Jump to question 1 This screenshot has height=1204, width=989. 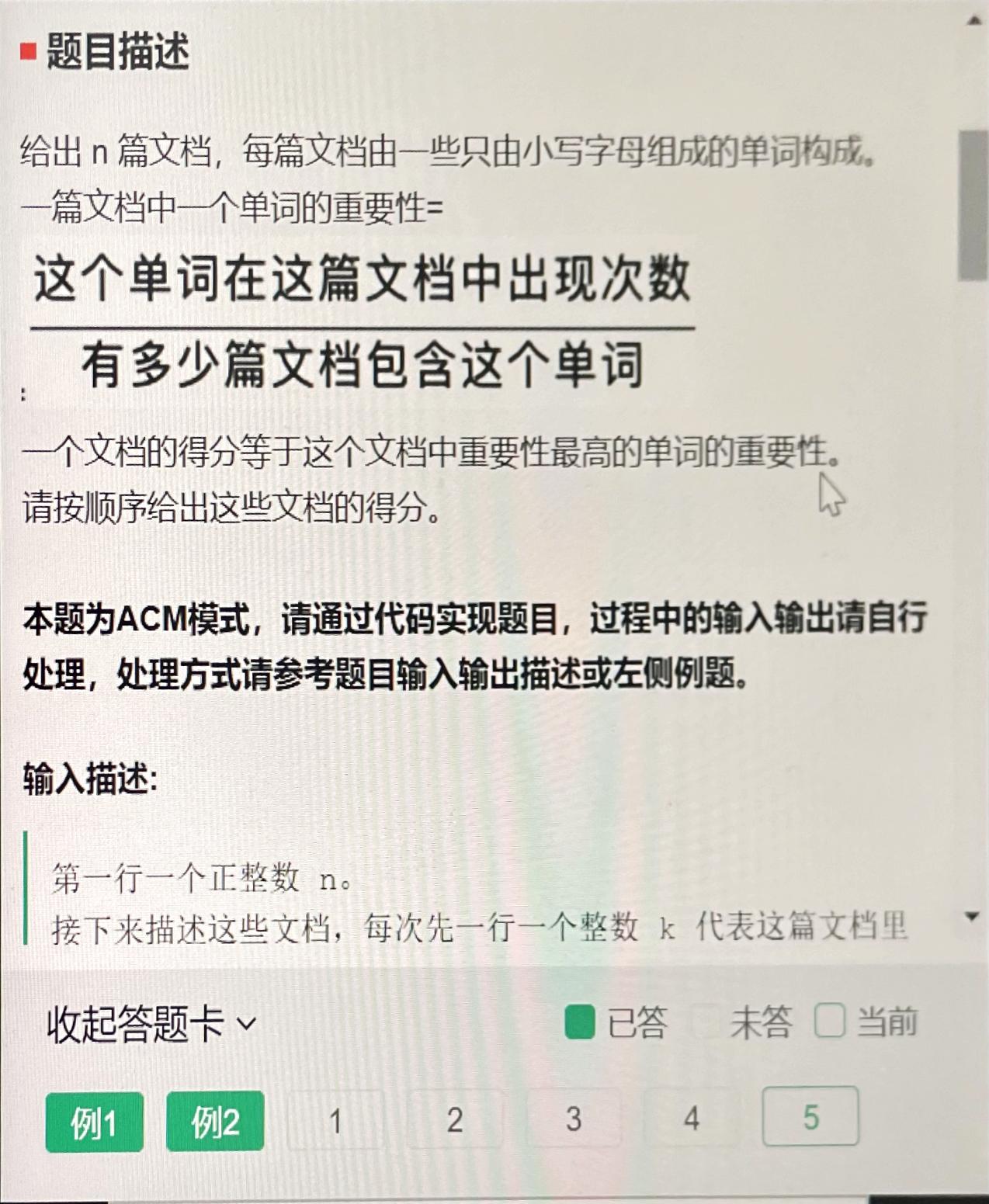pyautogui.click(x=335, y=1120)
